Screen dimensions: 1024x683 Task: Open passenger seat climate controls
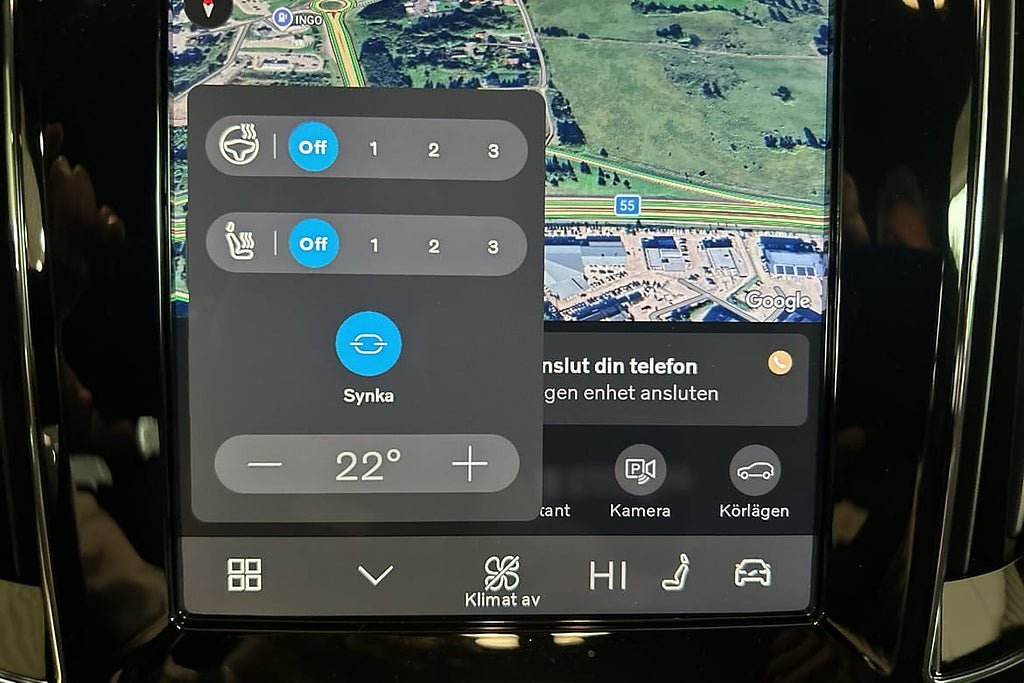[677, 572]
